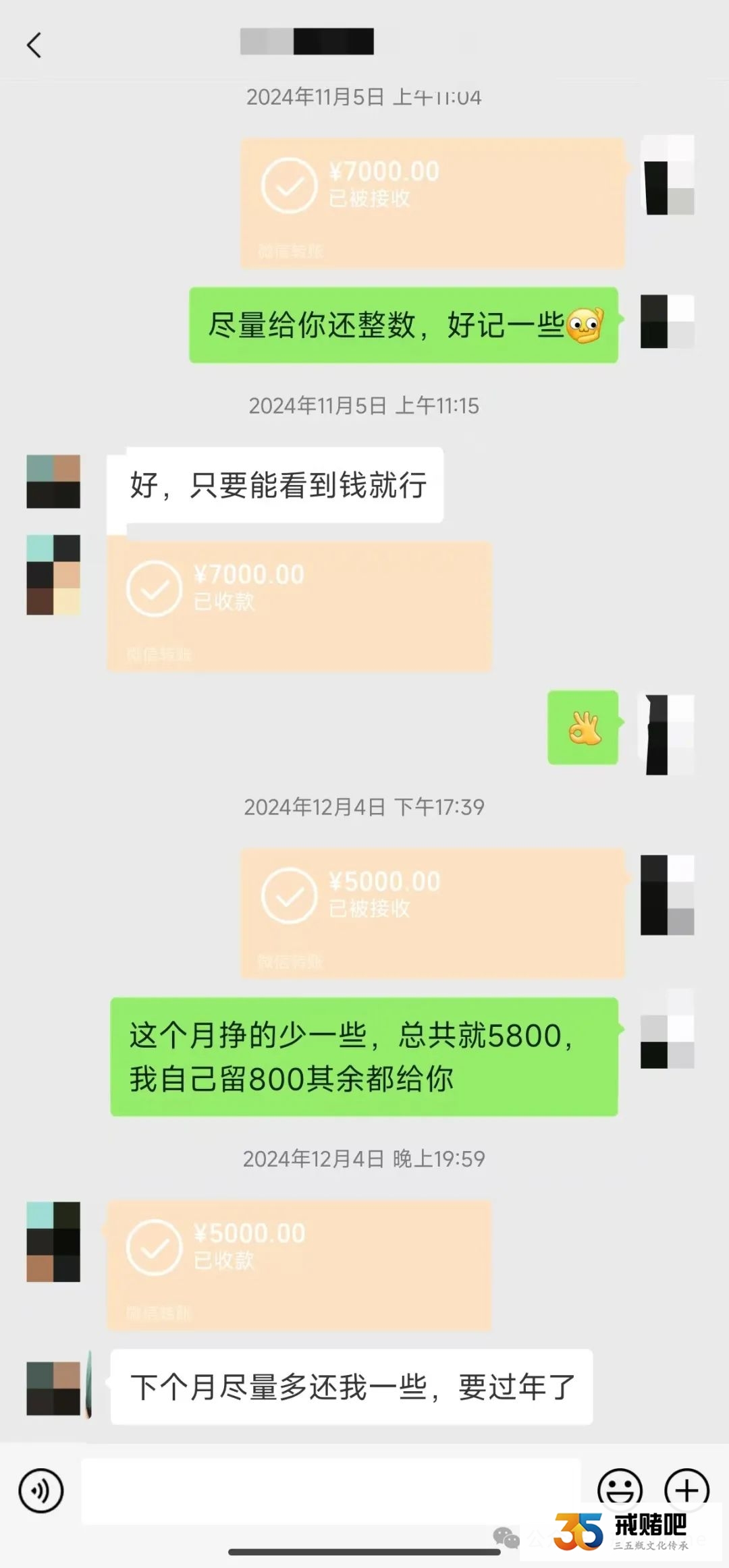
Task: Open the ¥7000.00 已被接收 transfer card
Action: click(432, 202)
